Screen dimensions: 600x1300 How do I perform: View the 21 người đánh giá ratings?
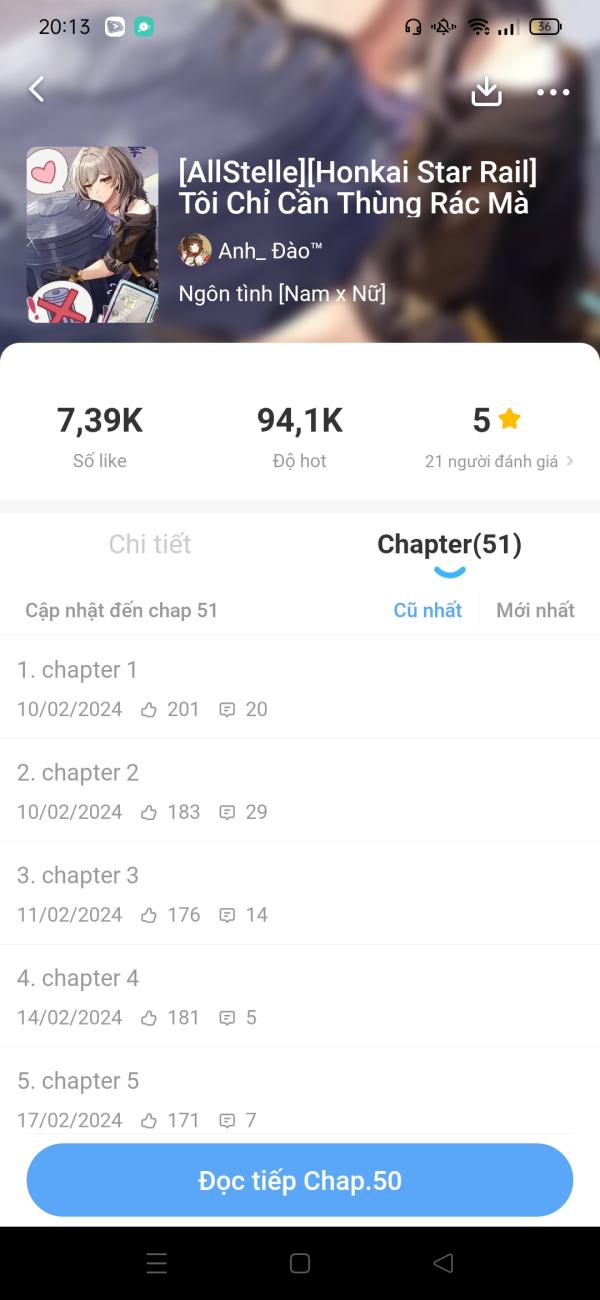pyautogui.click(x=498, y=461)
